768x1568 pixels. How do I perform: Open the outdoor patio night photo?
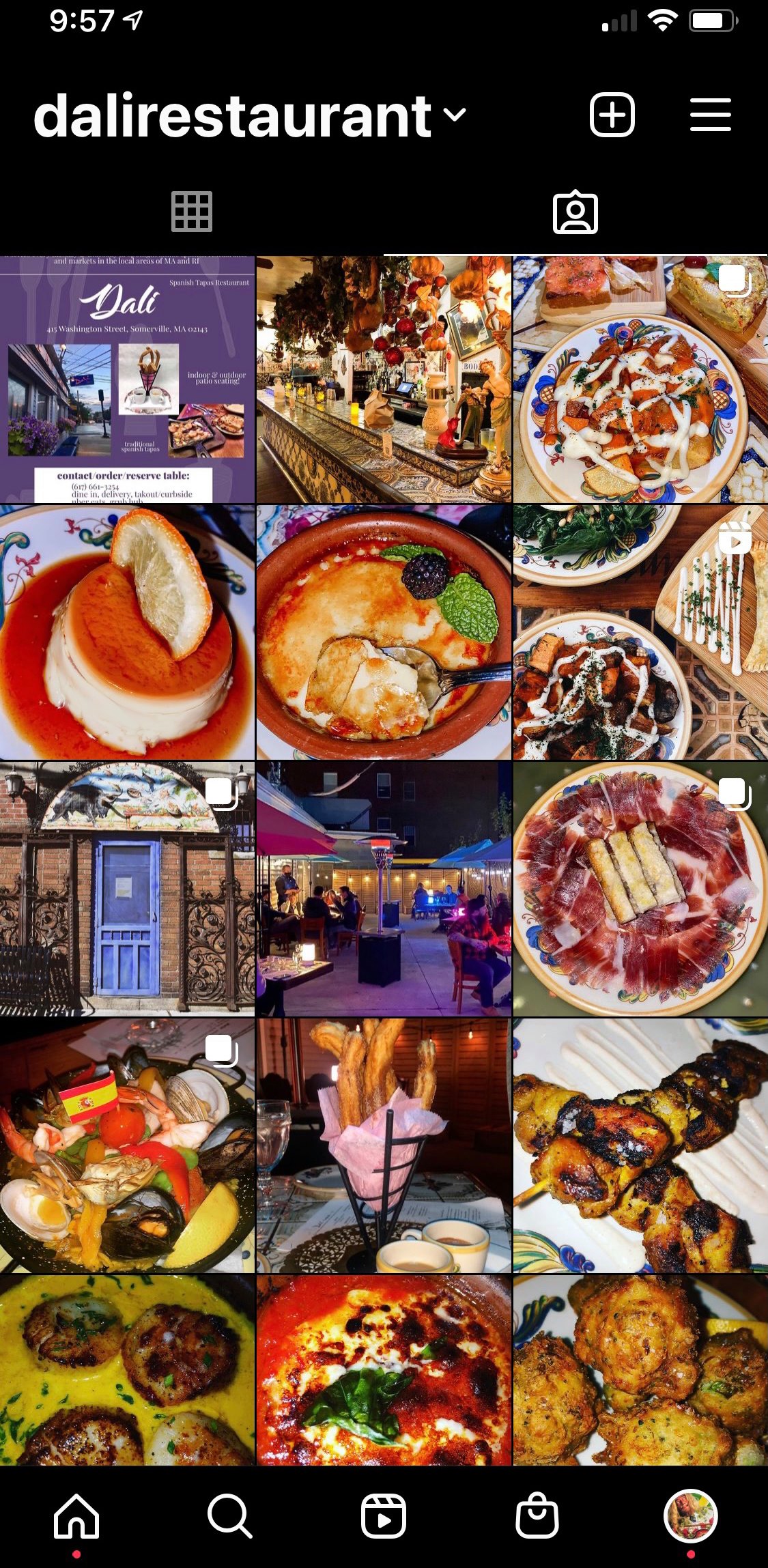(384, 889)
